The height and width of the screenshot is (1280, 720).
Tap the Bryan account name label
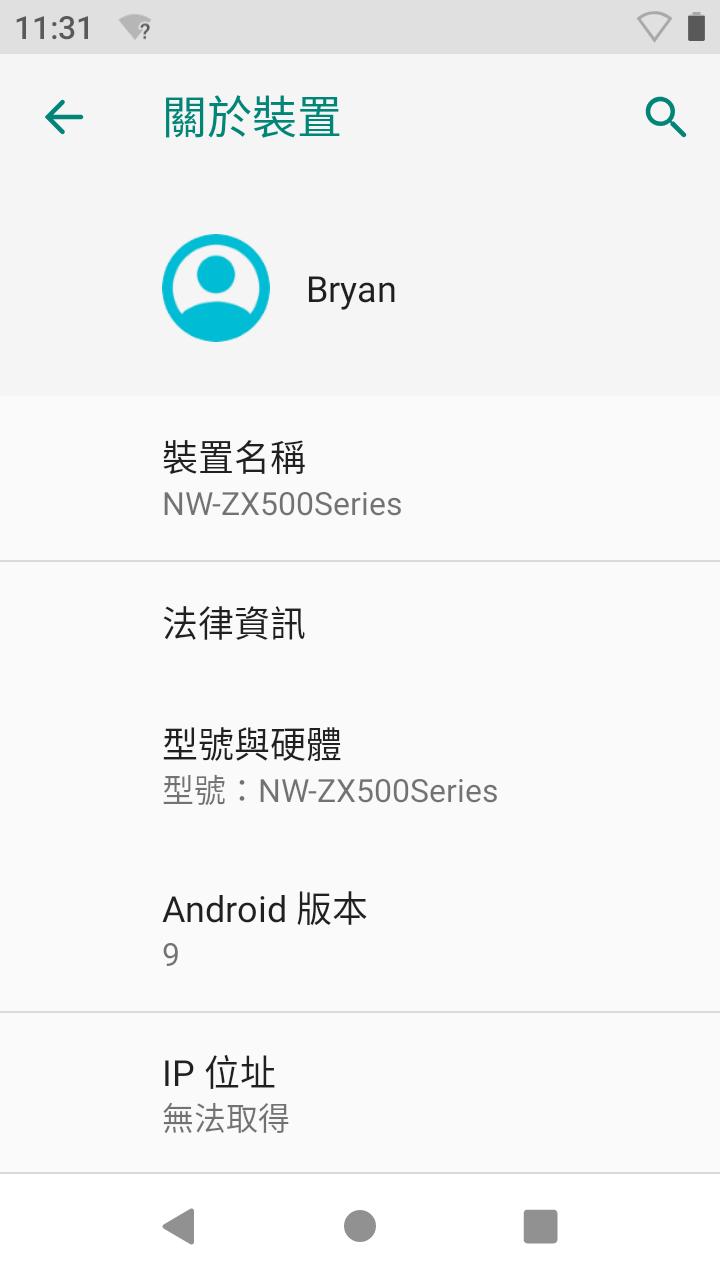pyautogui.click(x=352, y=289)
